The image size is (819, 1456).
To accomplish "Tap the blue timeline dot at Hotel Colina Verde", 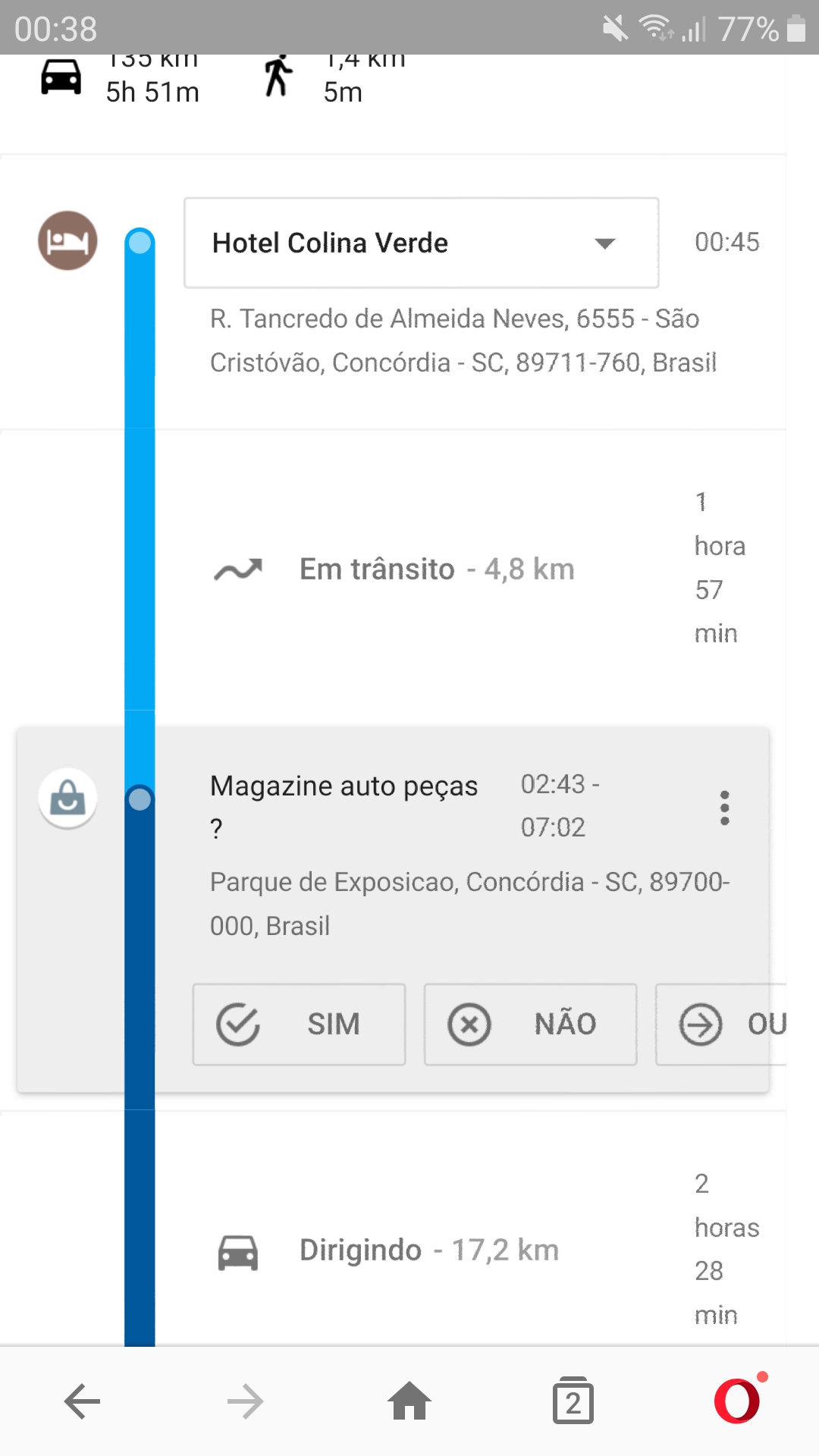I will (x=139, y=243).
